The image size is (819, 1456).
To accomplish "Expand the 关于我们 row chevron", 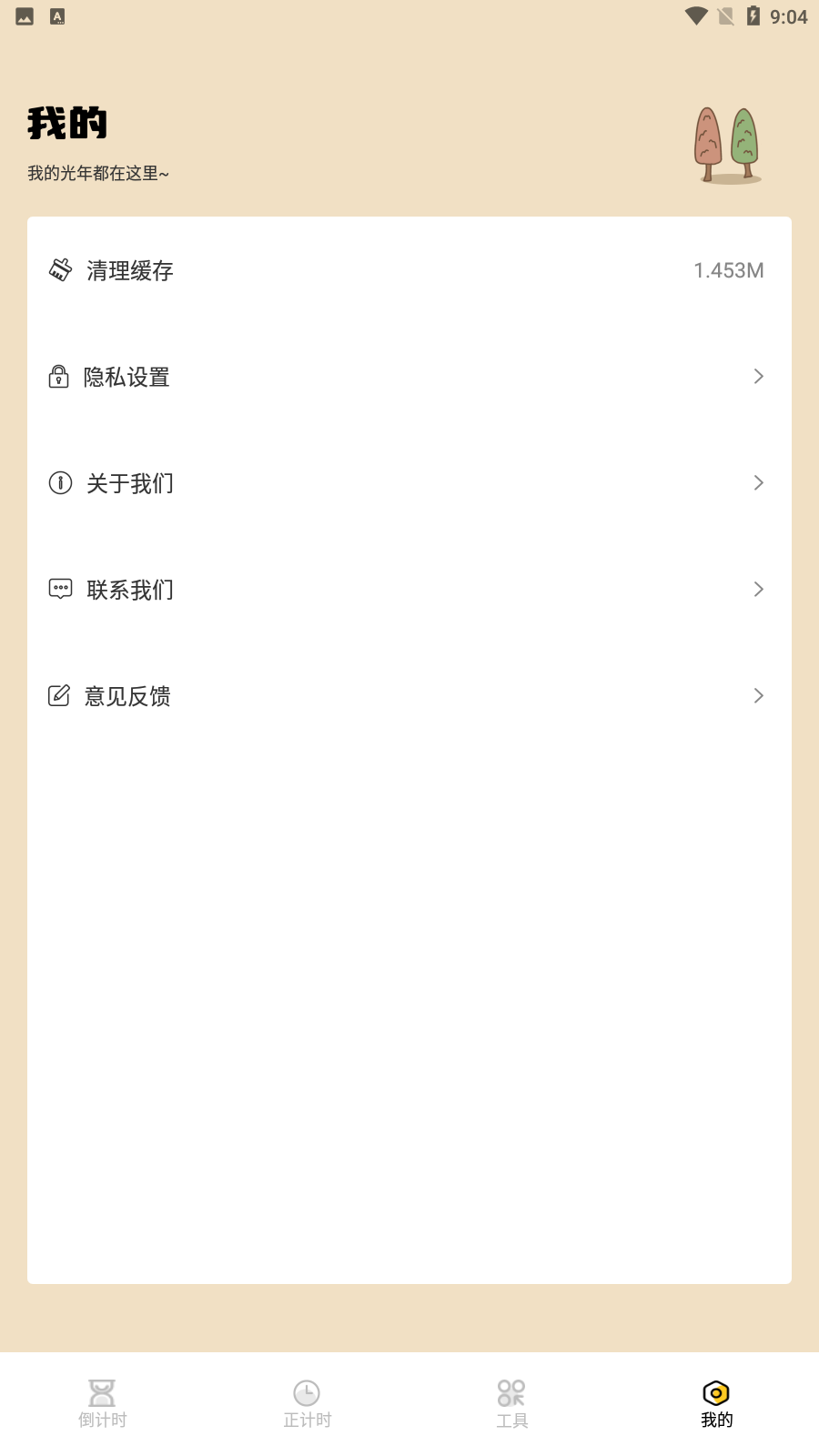I will coord(758,483).
